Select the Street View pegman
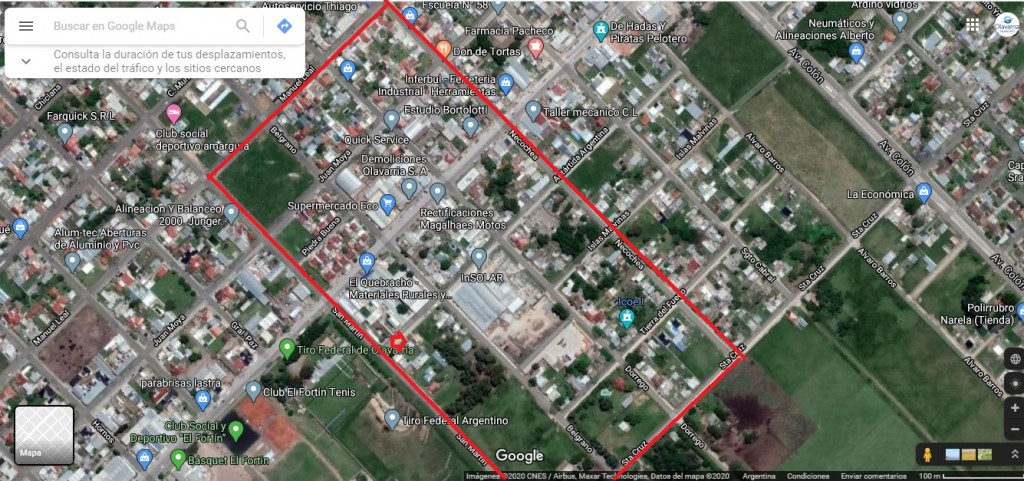Screen dimensions: 1024x481 tap(928, 455)
